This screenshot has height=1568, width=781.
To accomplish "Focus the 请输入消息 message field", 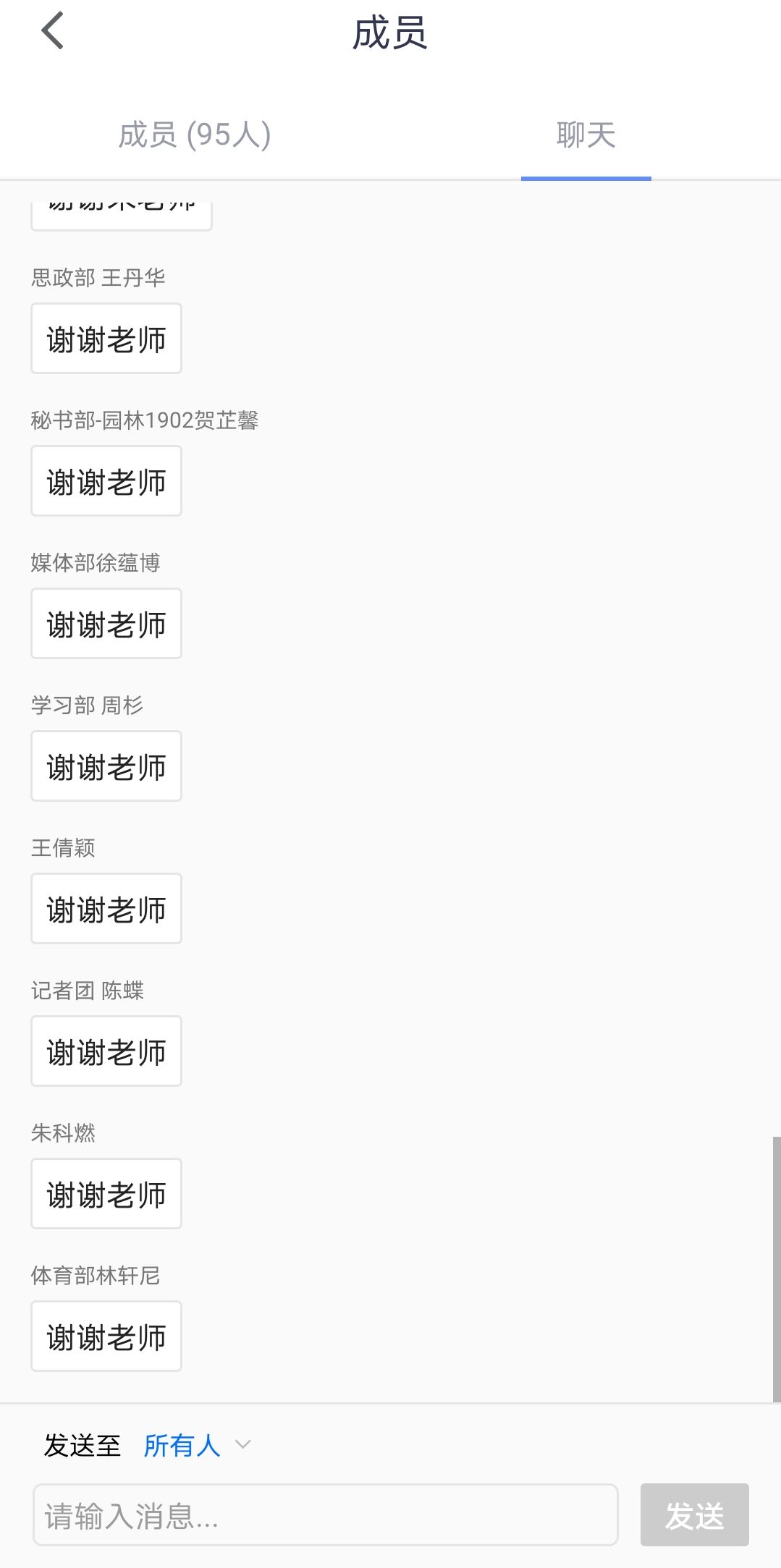I will coord(325,1515).
